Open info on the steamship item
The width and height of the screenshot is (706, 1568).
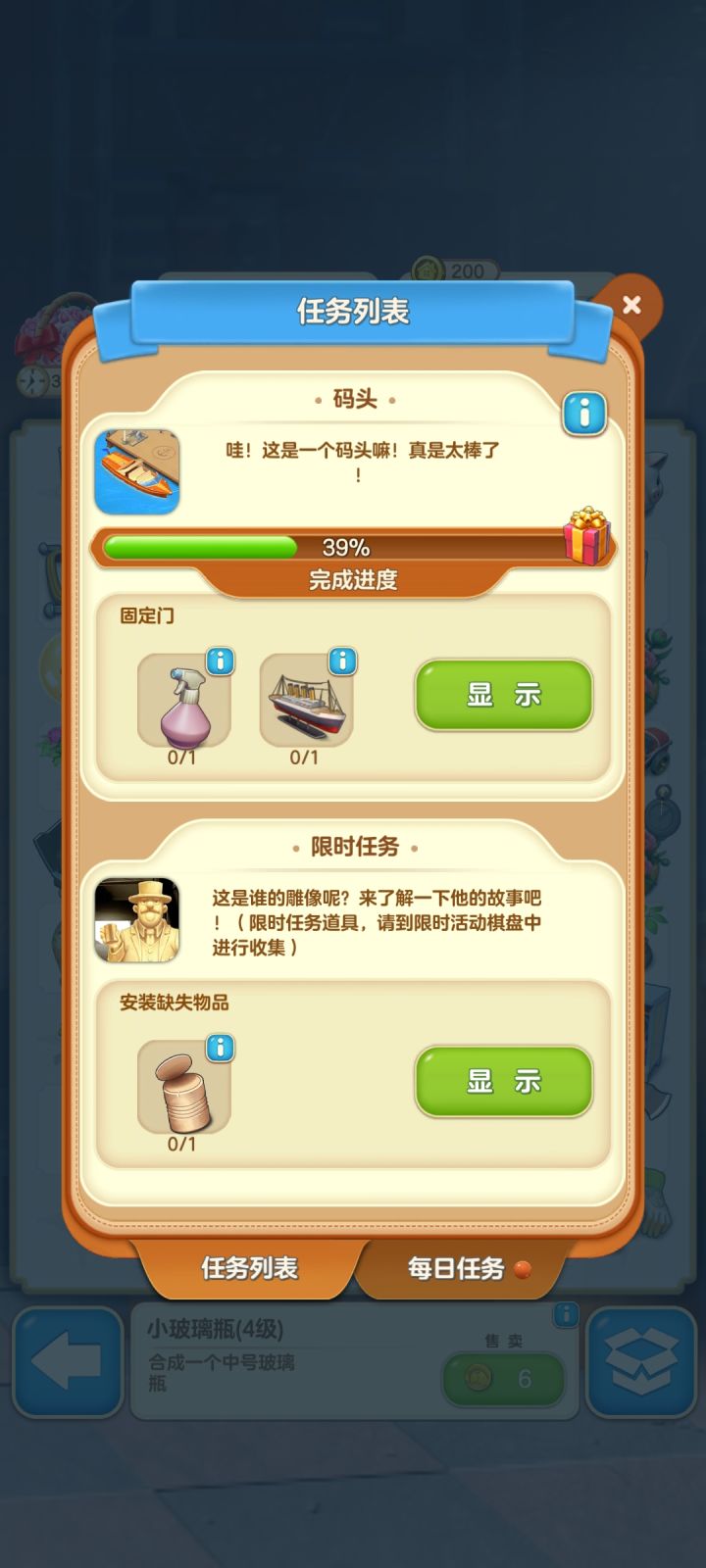(340, 661)
